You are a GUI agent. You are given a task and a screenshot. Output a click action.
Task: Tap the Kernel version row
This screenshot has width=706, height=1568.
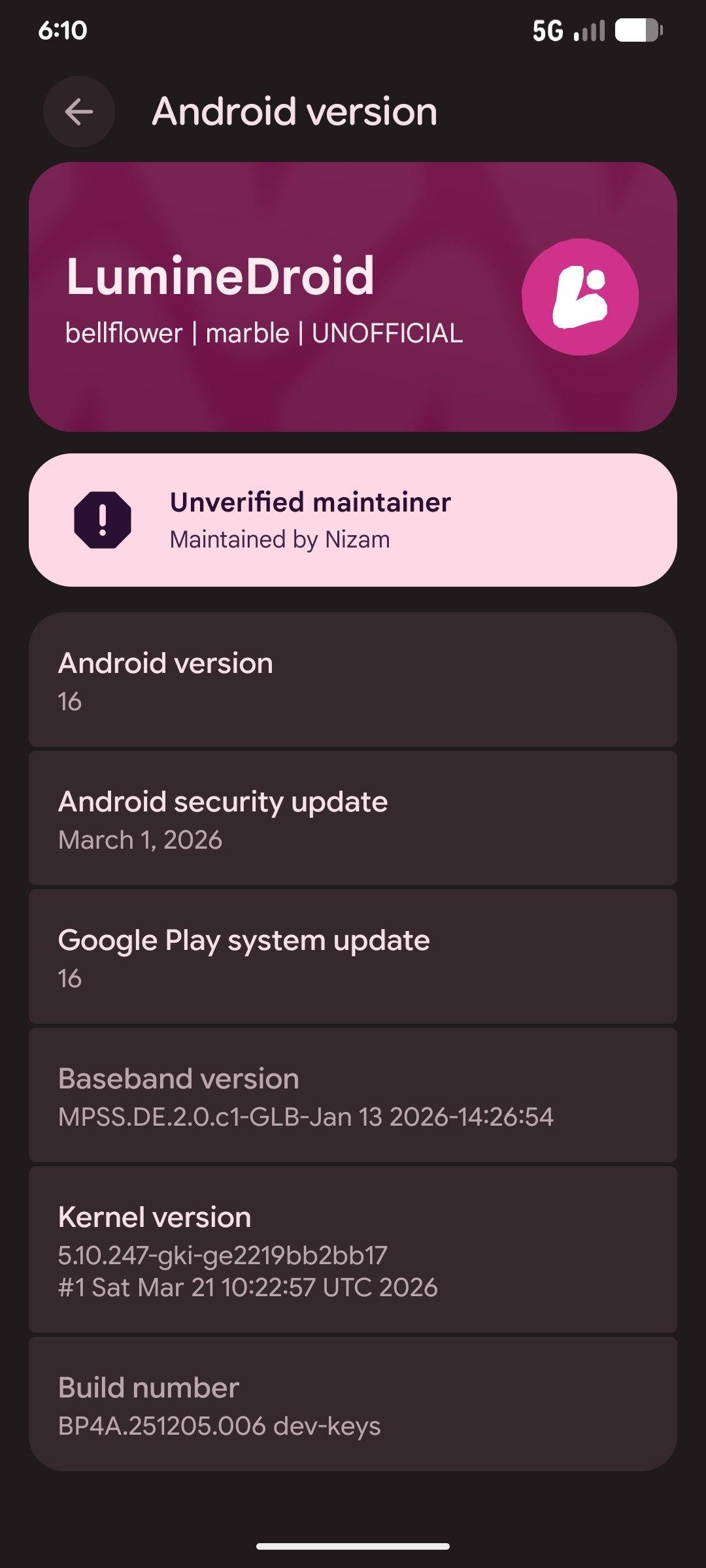click(353, 1250)
